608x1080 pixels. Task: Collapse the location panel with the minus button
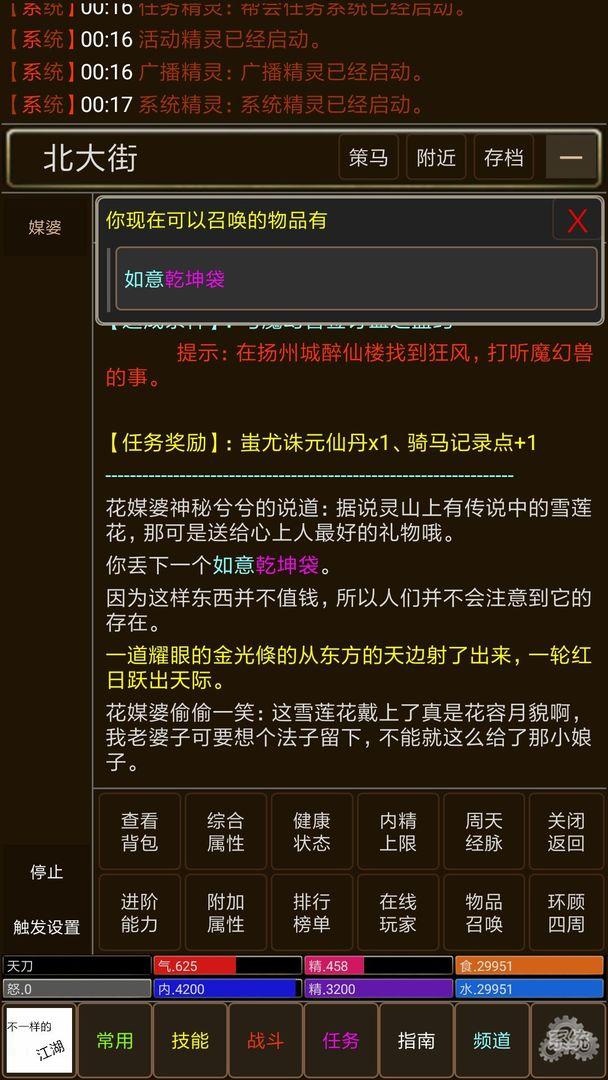point(571,158)
